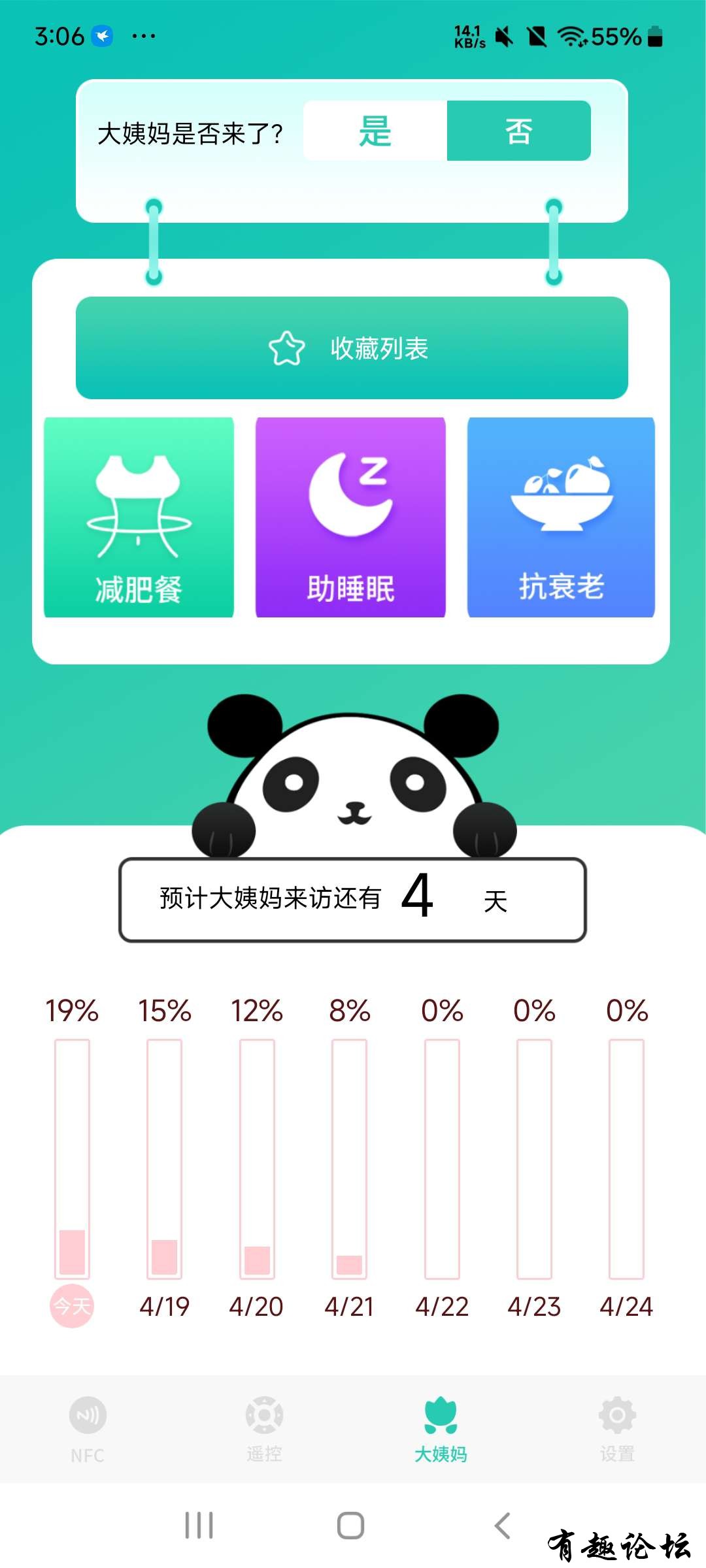Open the 收藏列表 favorites list
Image resolution: width=706 pixels, height=1568 pixels.
(352, 348)
